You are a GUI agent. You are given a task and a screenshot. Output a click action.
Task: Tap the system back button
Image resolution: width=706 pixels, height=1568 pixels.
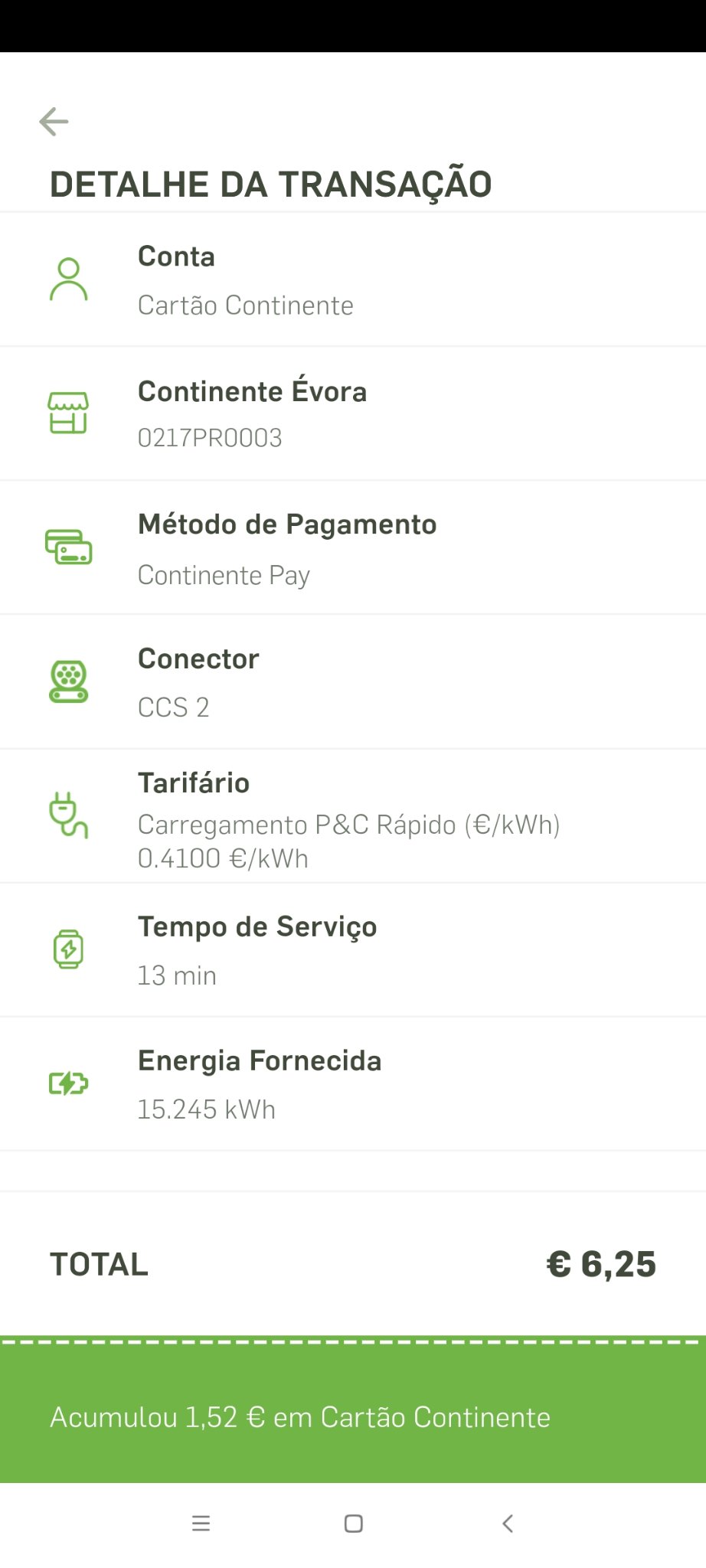[507, 1524]
